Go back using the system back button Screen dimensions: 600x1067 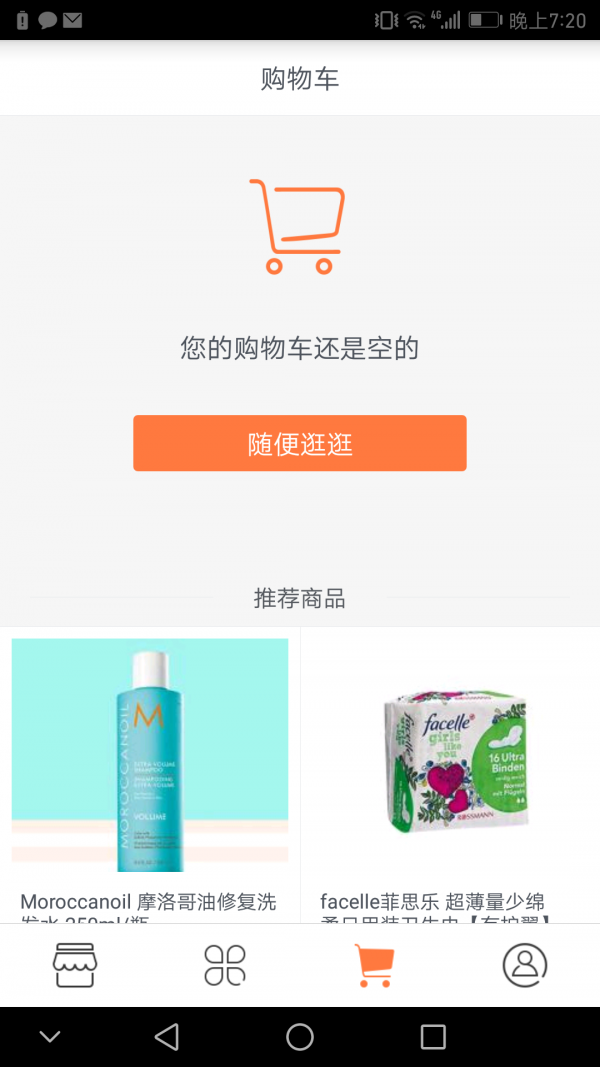[166, 1037]
